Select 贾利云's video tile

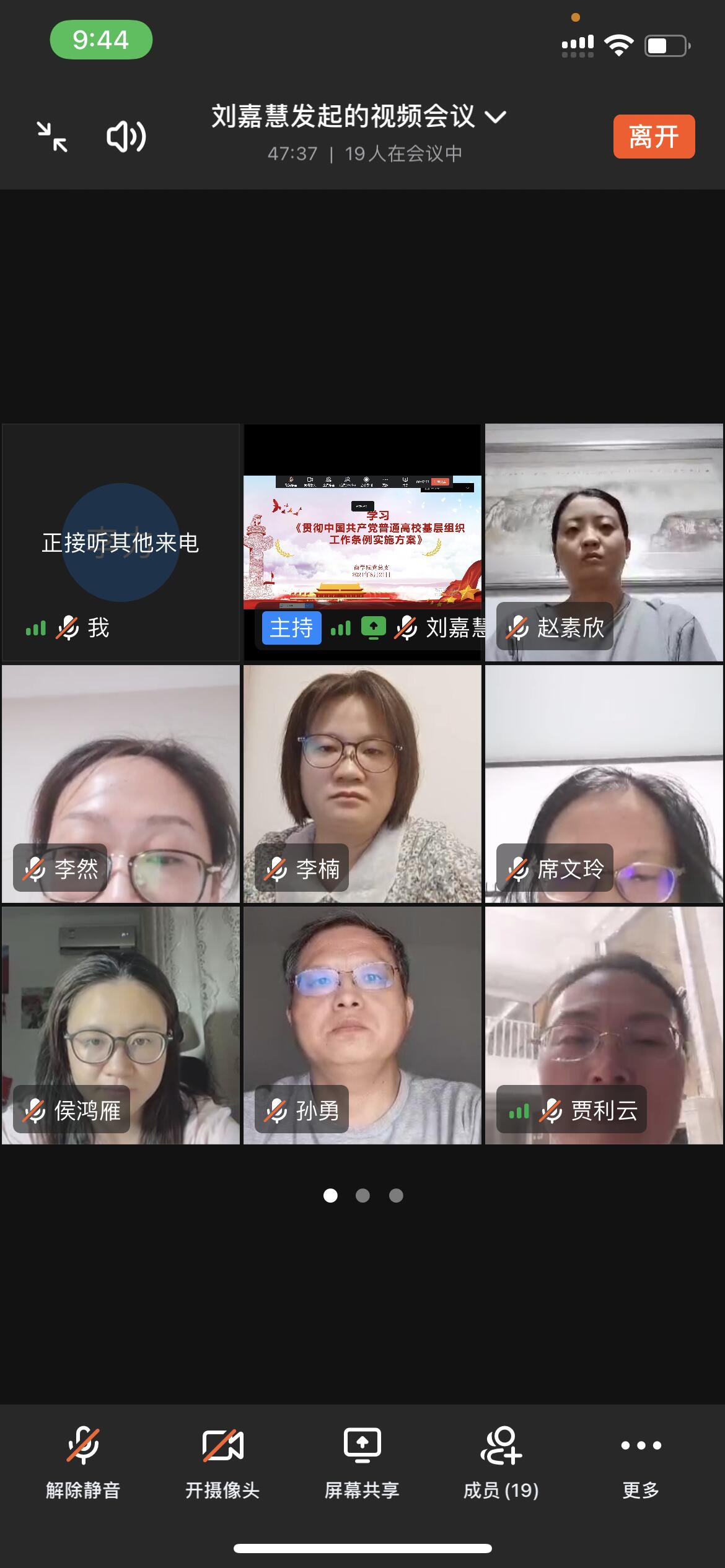click(x=604, y=1025)
